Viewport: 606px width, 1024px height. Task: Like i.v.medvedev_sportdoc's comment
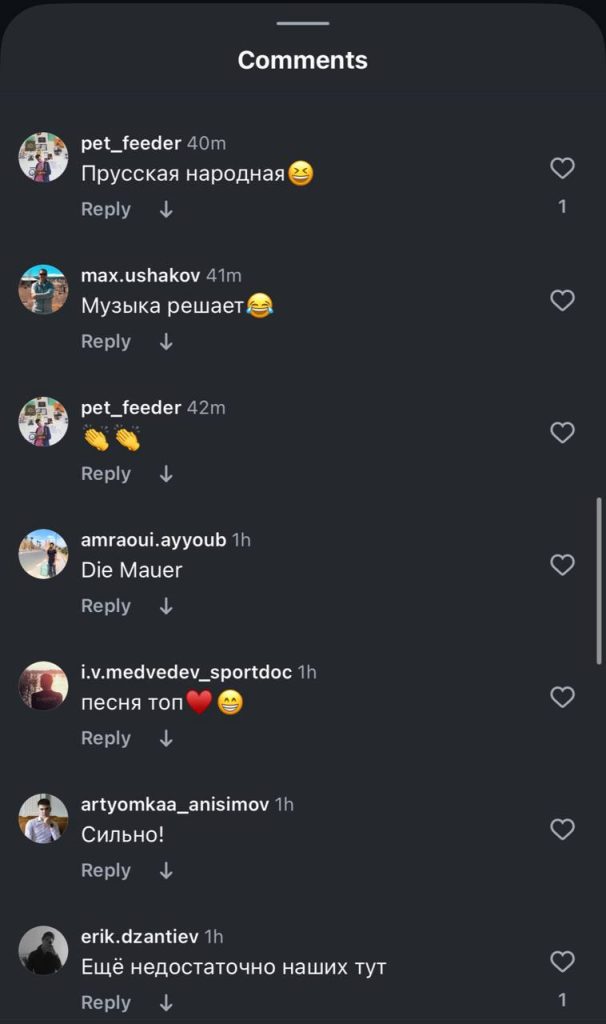click(563, 697)
